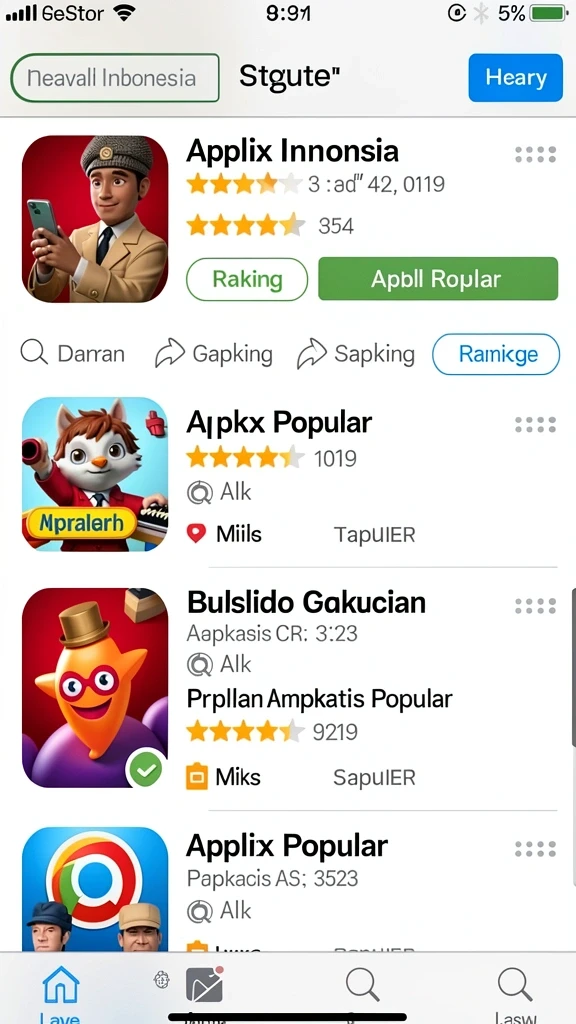
Task: Open the mail tab with red dot
Action: [x=204, y=985]
